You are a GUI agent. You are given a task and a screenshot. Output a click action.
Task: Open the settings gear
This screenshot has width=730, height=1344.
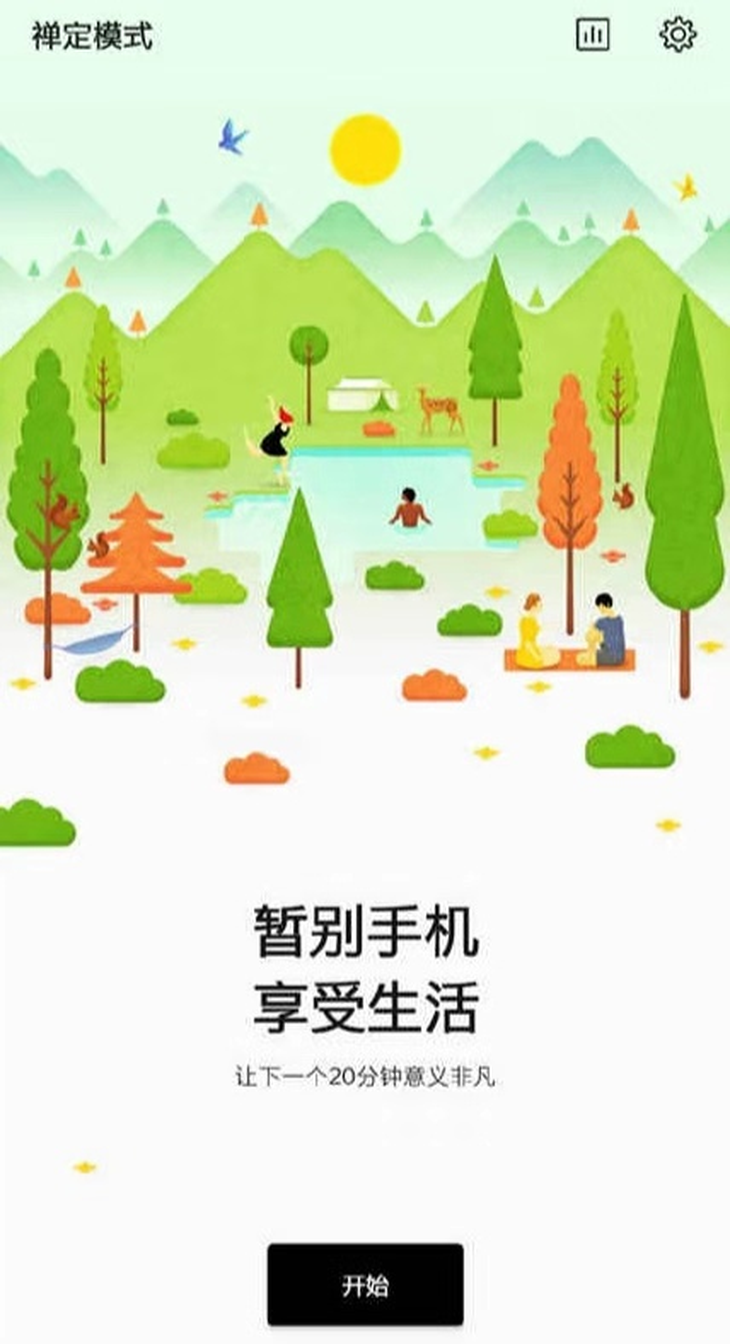point(677,35)
